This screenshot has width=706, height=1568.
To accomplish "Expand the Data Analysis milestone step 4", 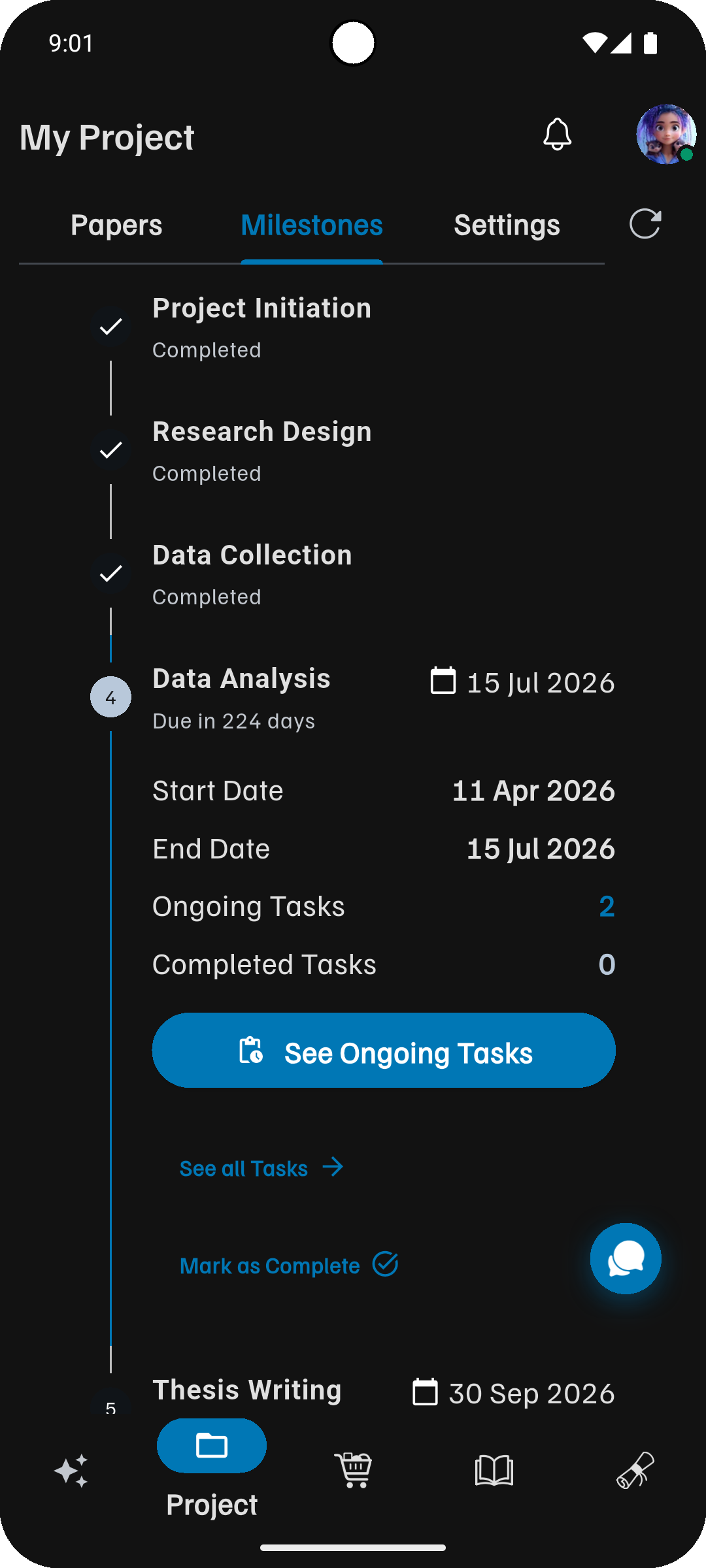I will (x=110, y=696).
